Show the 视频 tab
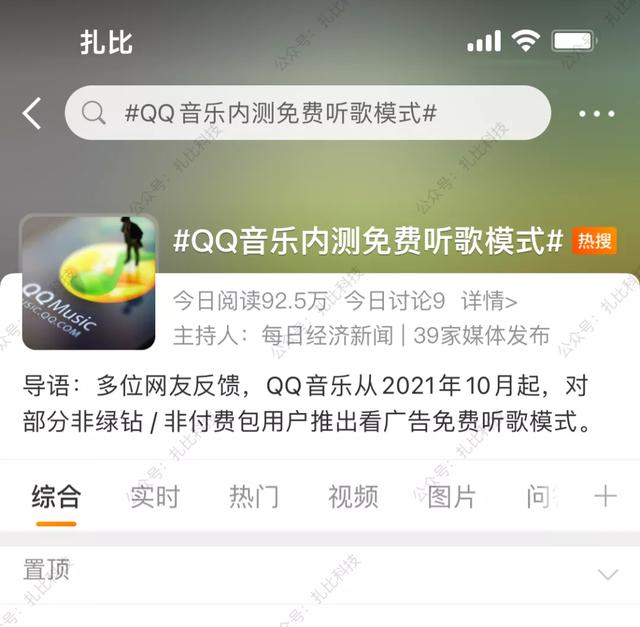640x627 pixels. [x=353, y=496]
